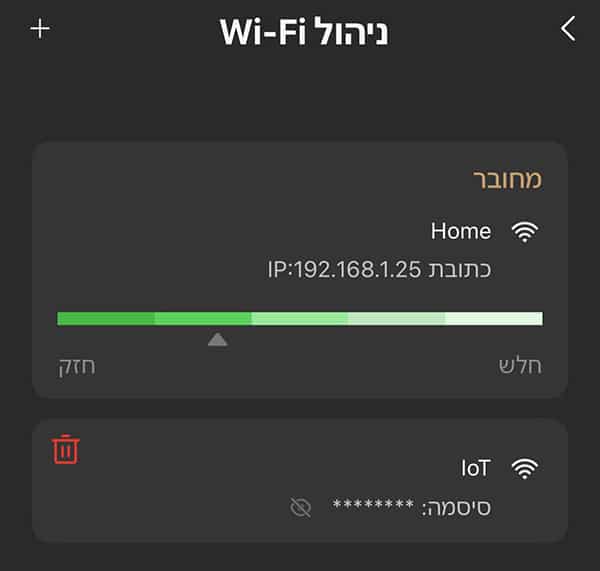Delete the saved IoT network

66,449
